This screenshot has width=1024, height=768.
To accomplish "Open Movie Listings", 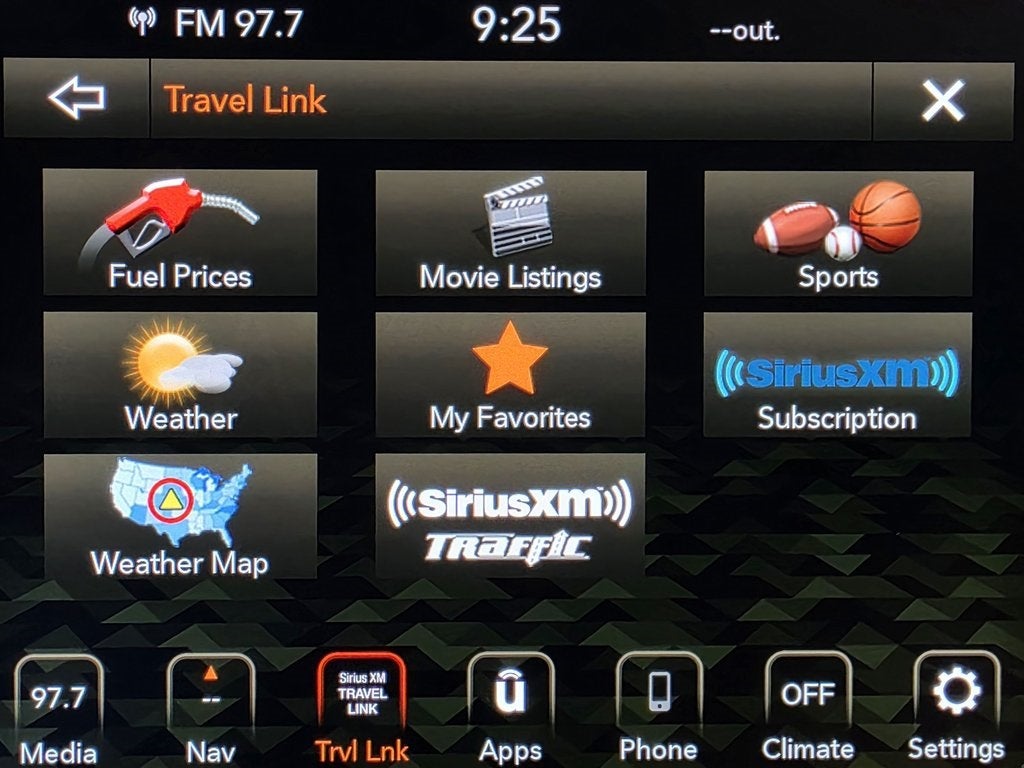I will click(x=511, y=233).
